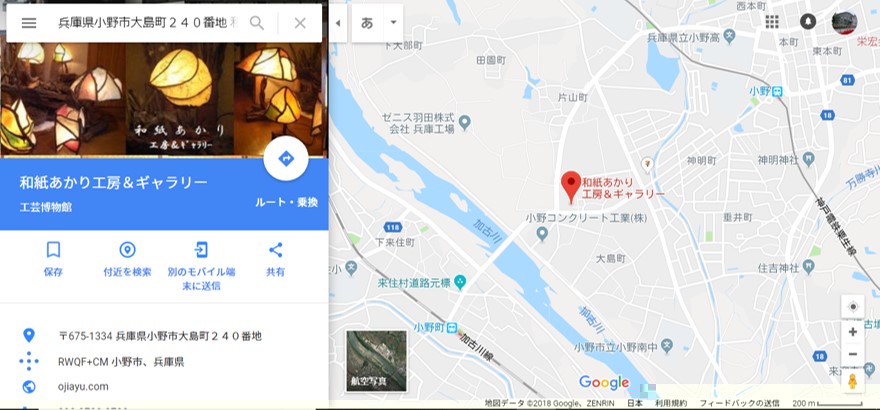Open route directions (ルート・乗換)
Image resolution: width=880 pixels, height=410 pixels.
pos(286,159)
